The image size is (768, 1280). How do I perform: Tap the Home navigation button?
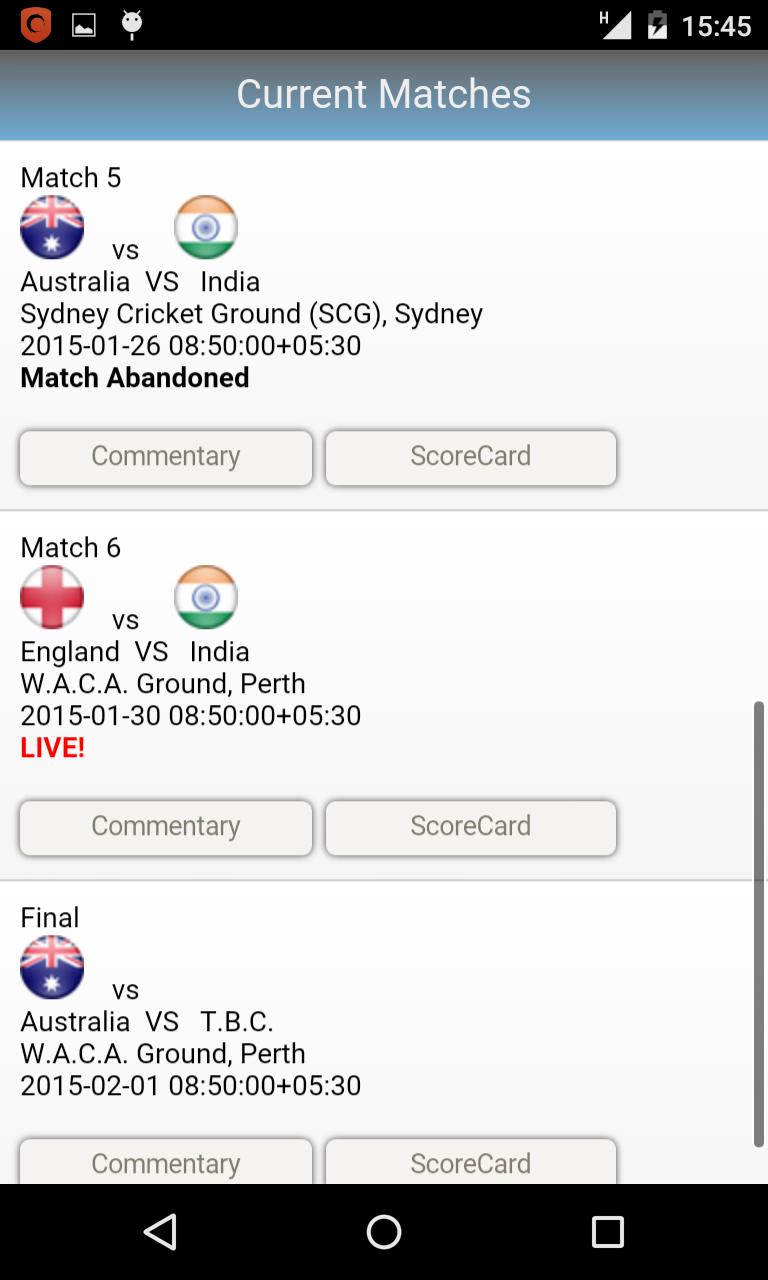click(x=384, y=1232)
